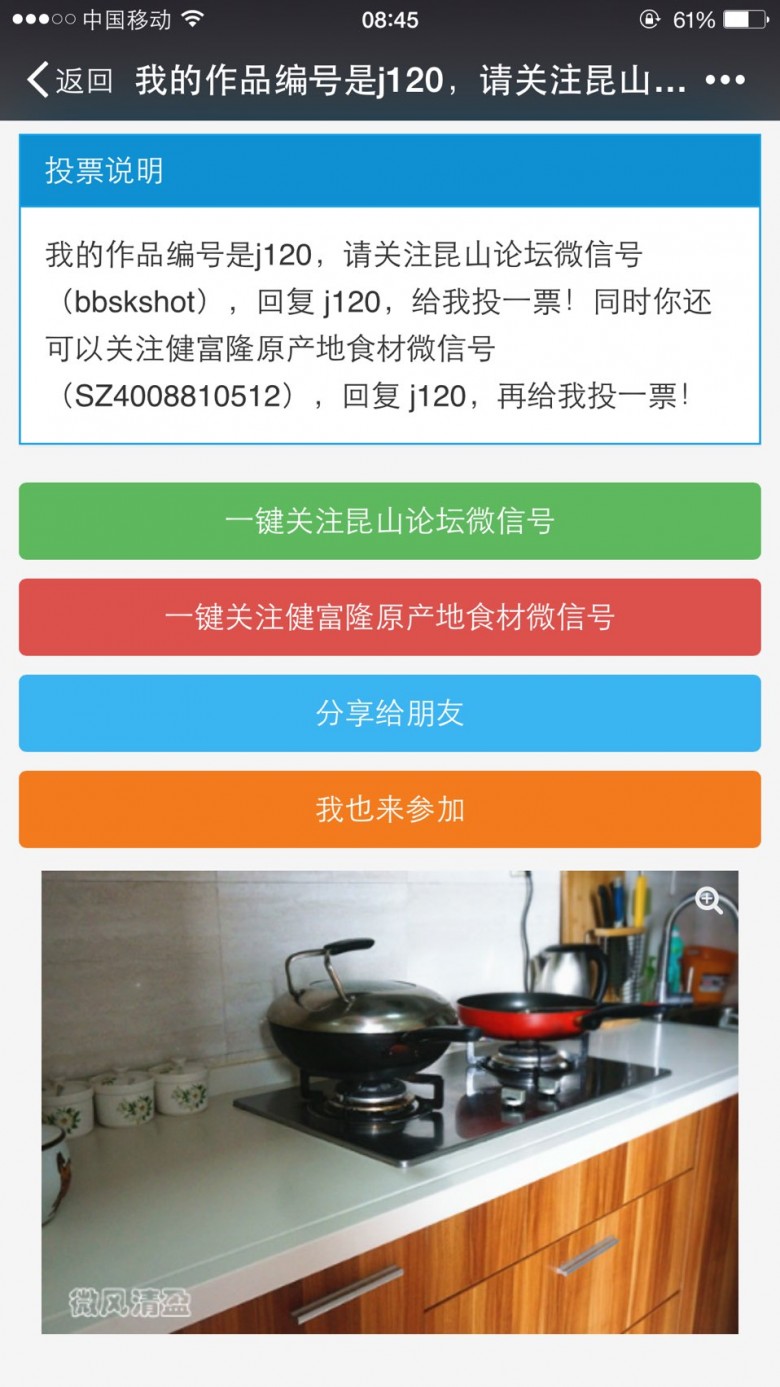This screenshot has height=1387, width=780.
Task: Open the three-dot overflow menu
Action: click(725, 80)
